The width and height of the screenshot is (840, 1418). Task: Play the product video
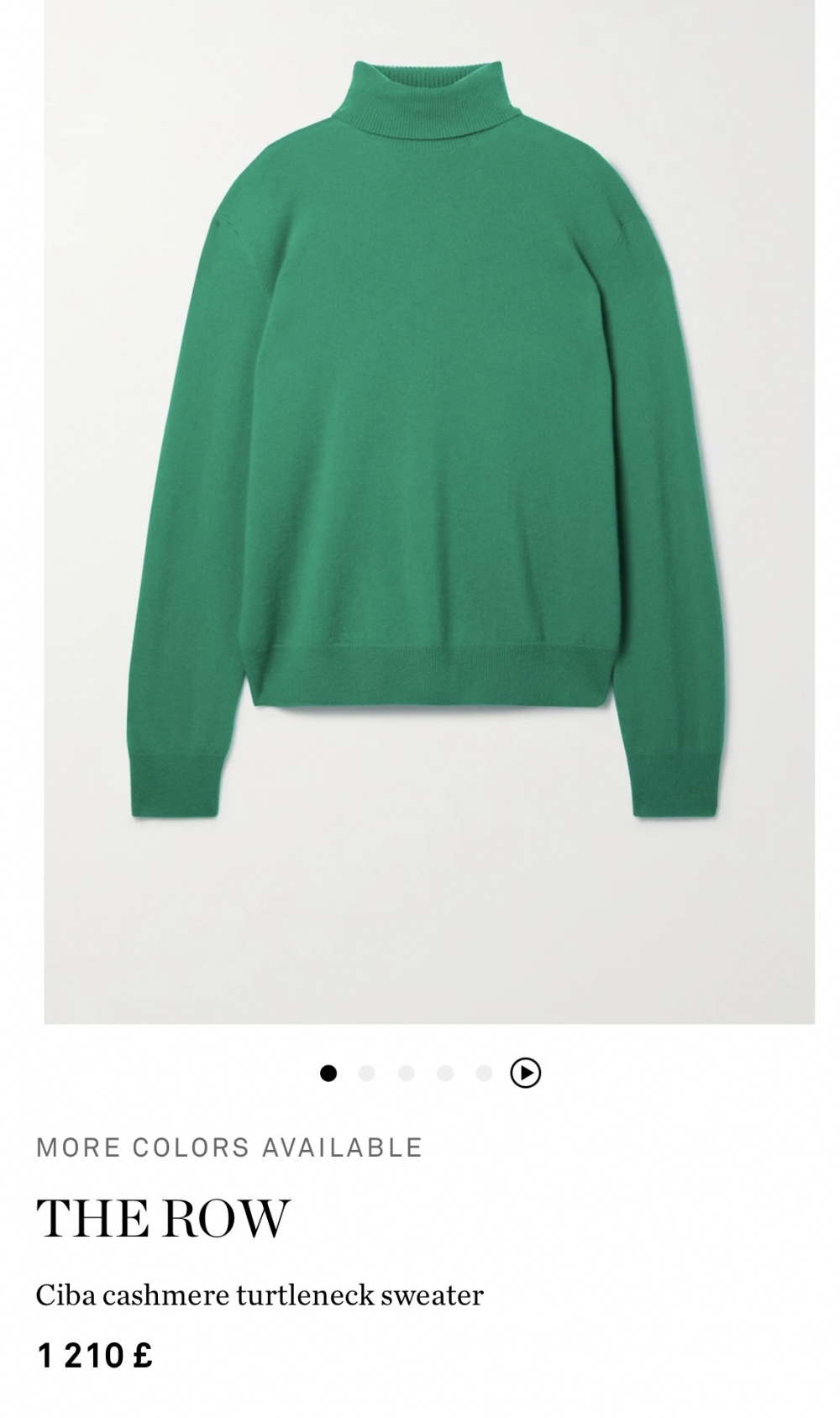(x=526, y=1073)
